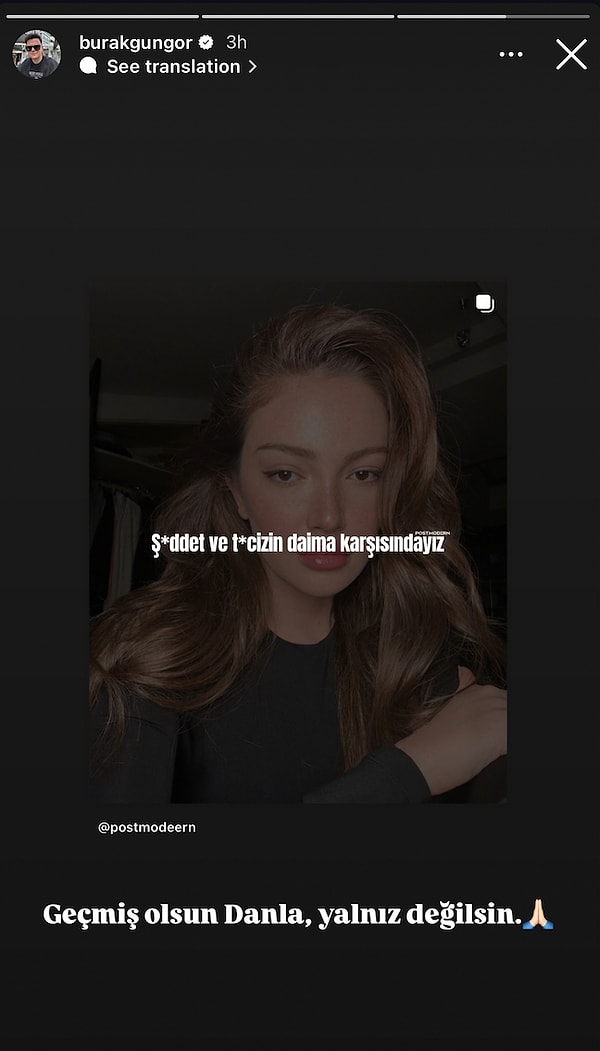The height and width of the screenshot is (1051, 600).
Task: Open burakgungor's profile picture
Action: coord(36,54)
